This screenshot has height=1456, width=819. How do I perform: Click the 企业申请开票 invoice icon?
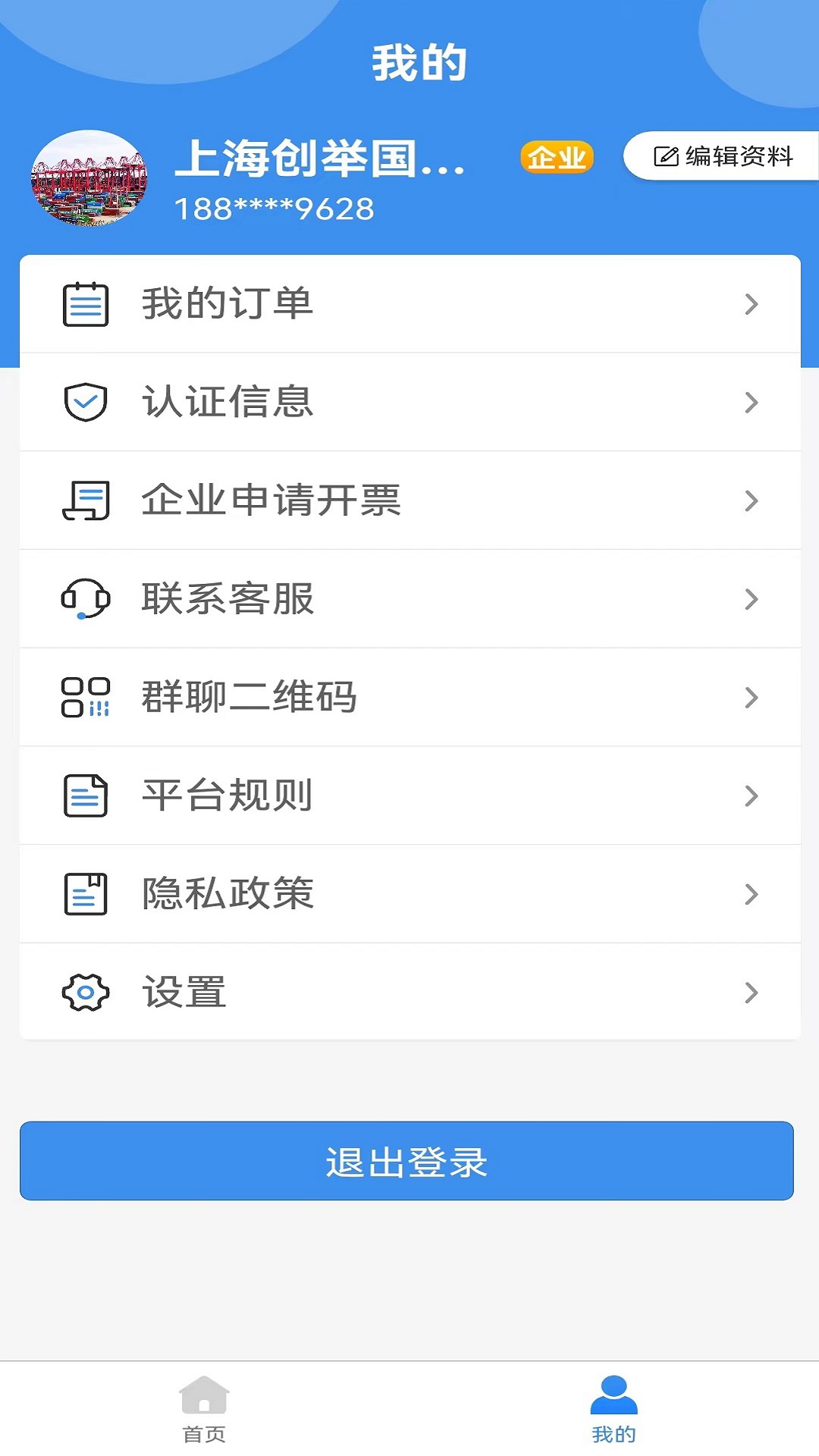pos(86,500)
